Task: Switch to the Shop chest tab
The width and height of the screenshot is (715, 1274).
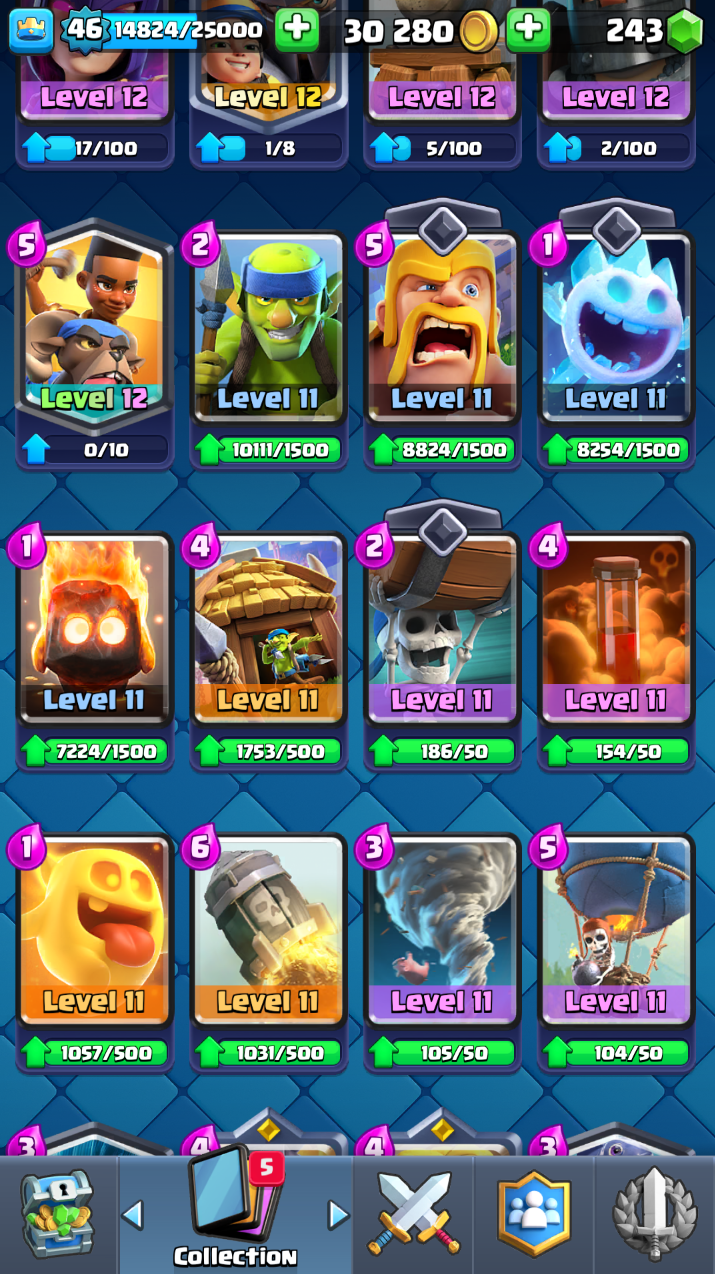Action: click(x=58, y=1215)
